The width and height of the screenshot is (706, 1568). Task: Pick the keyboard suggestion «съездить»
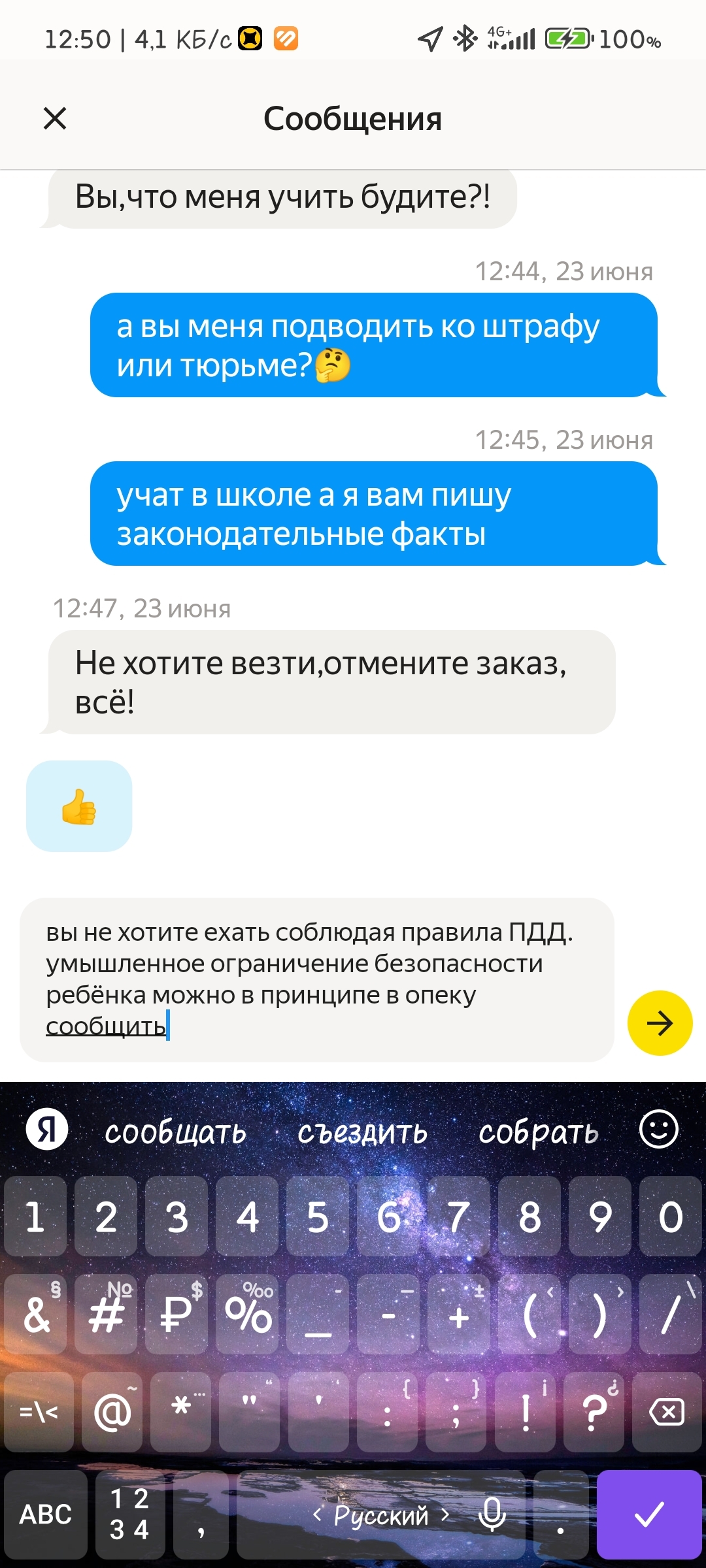362,1132
